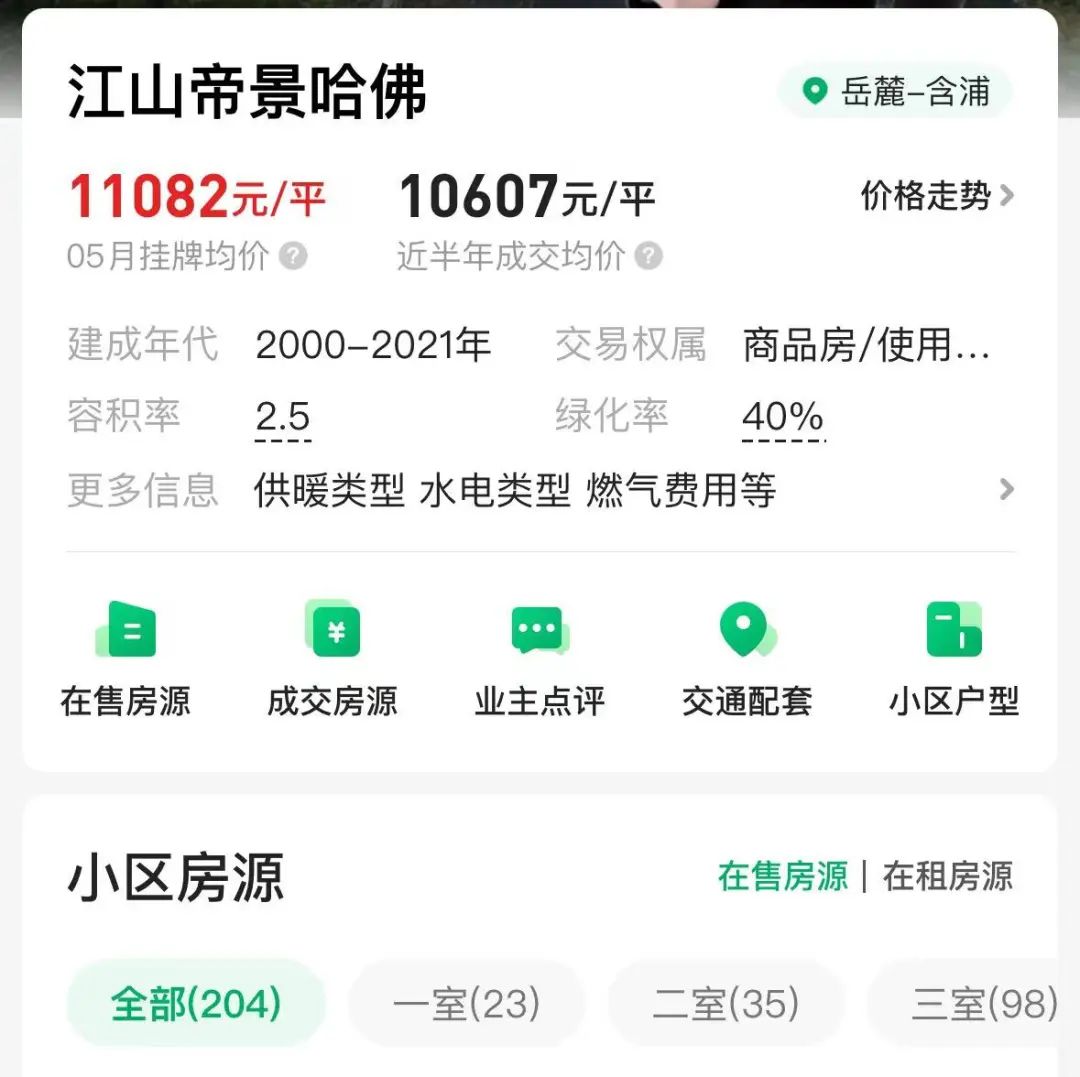
Task: Switch to 在租房源 rentals
Action: [x=947, y=876]
